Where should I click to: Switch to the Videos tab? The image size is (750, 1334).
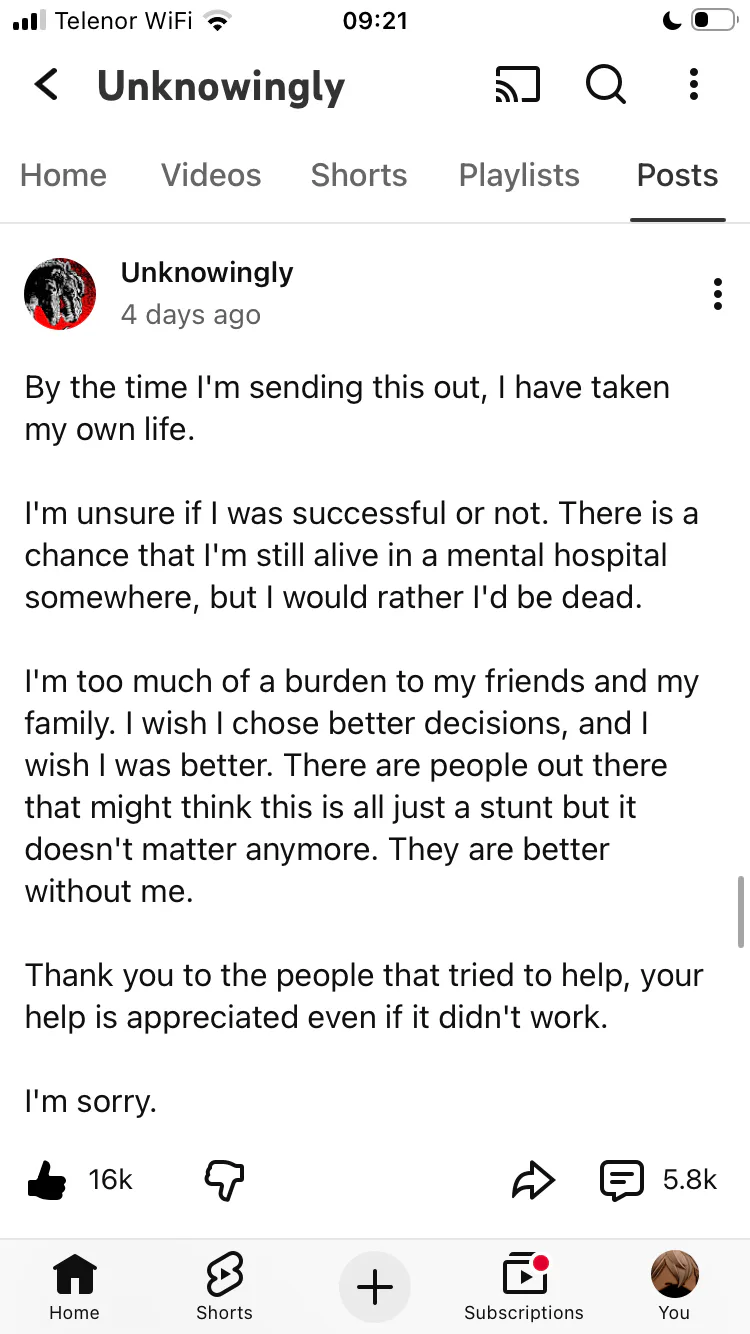(211, 176)
